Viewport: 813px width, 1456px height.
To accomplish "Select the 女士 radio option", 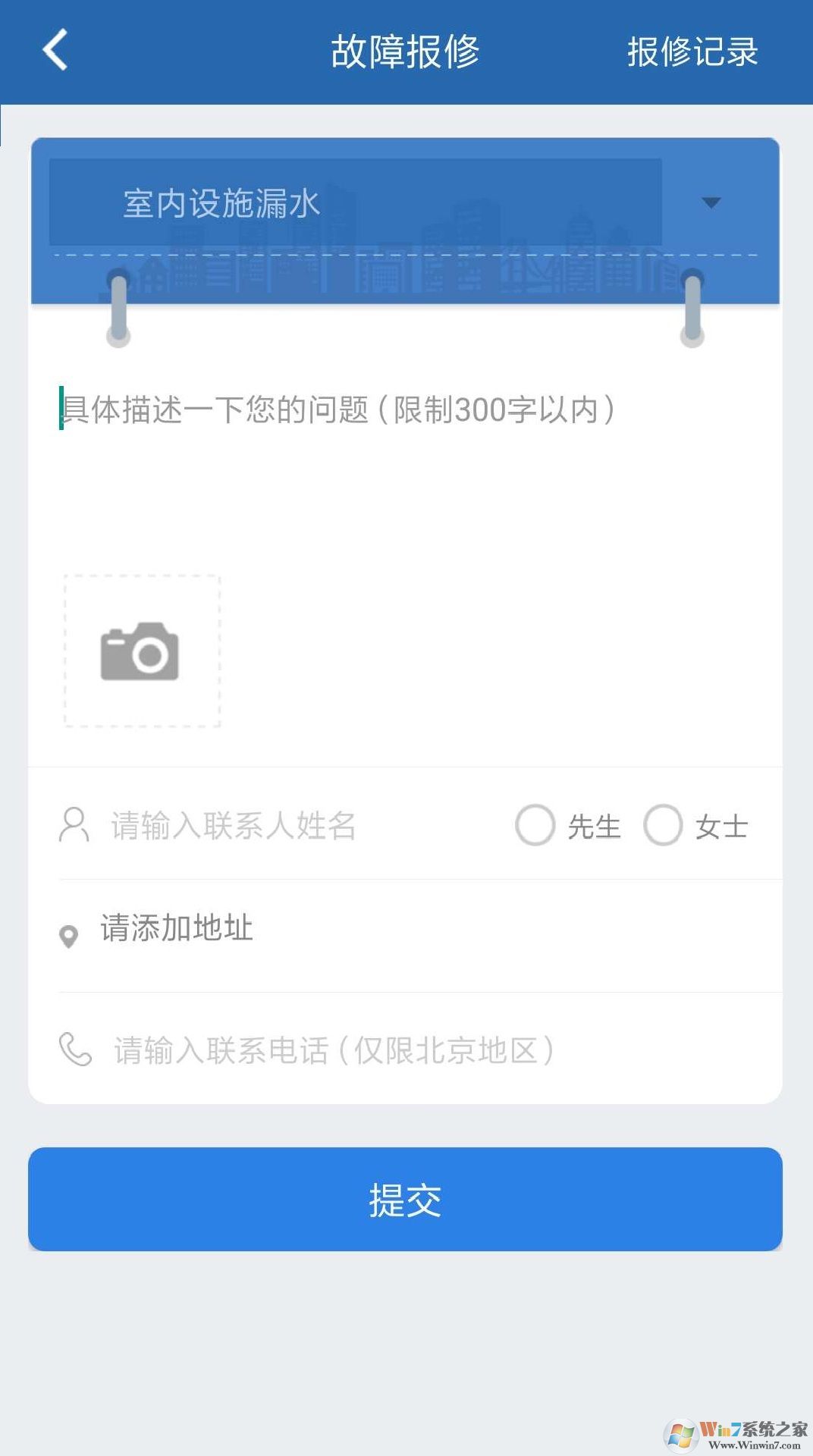I will tap(664, 825).
